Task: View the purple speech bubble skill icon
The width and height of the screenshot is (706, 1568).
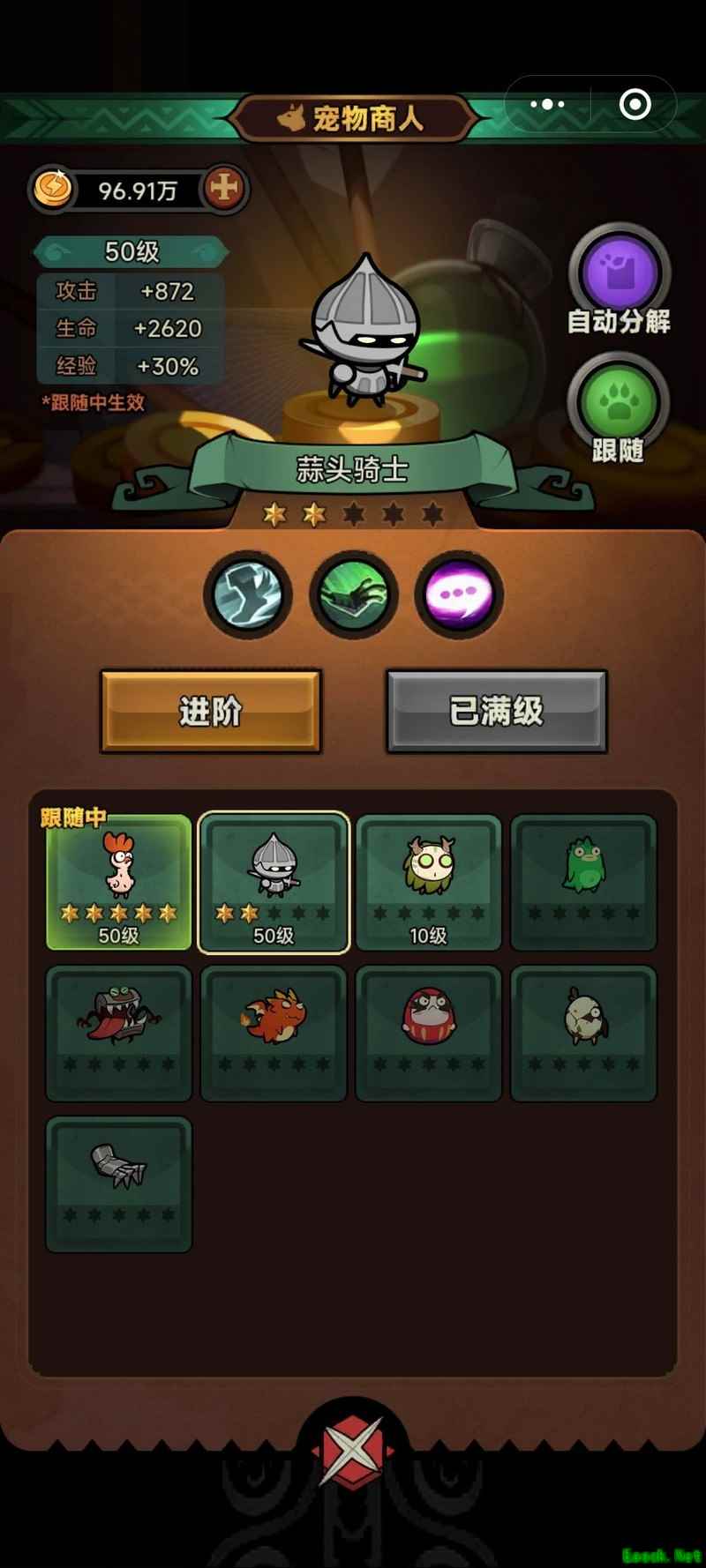Action: coord(458,594)
